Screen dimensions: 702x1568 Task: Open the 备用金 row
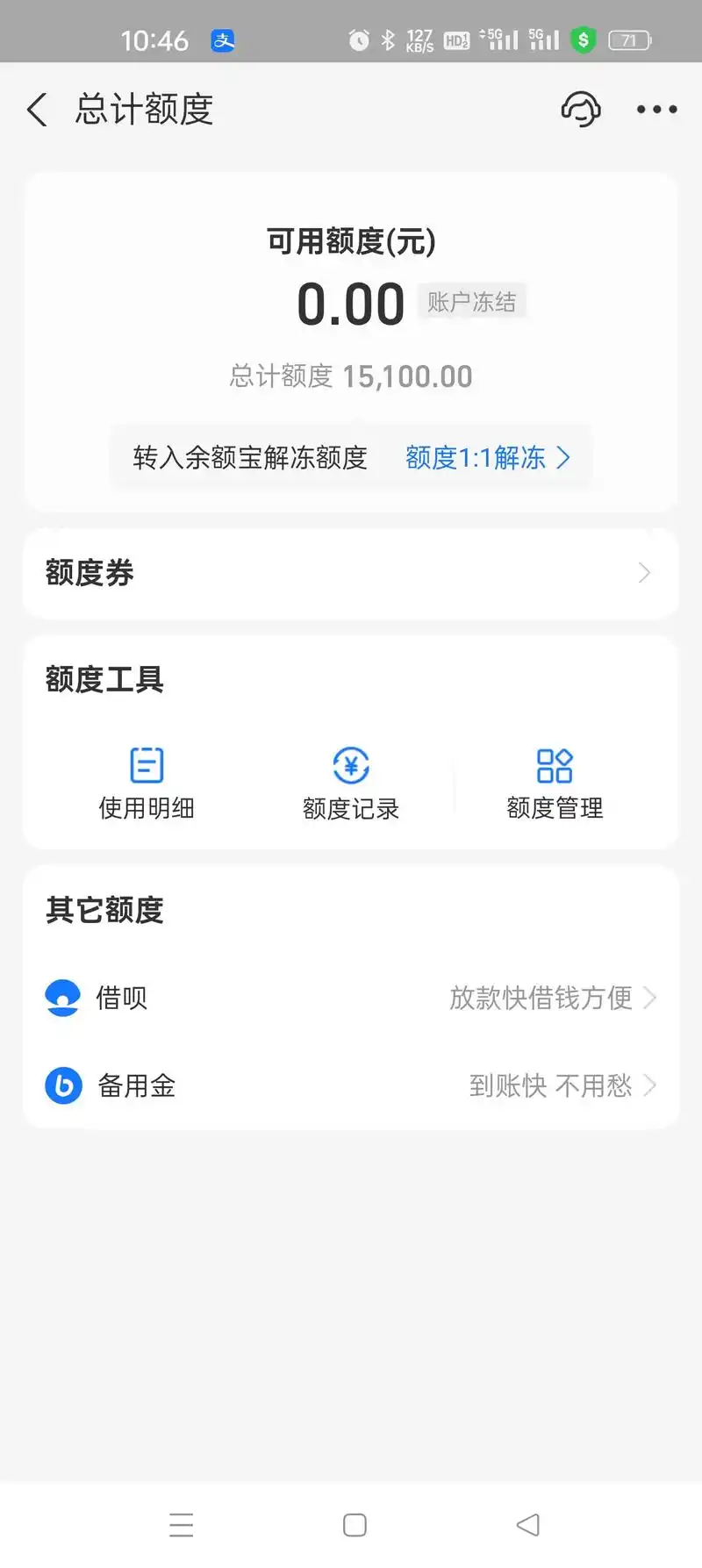(351, 1085)
